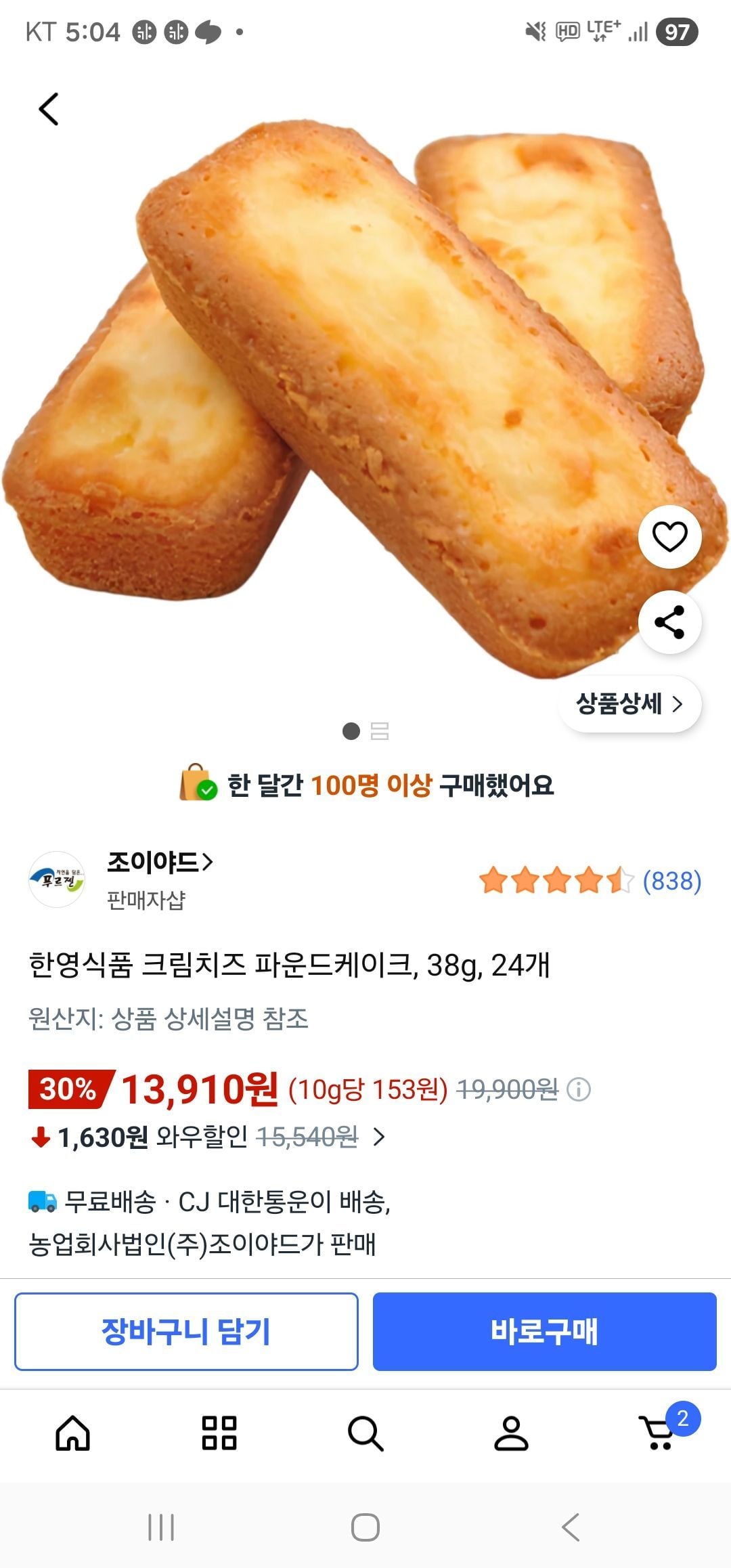The image size is (731, 1568).
Task: Go to the home tab
Action: click(x=73, y=1433)
